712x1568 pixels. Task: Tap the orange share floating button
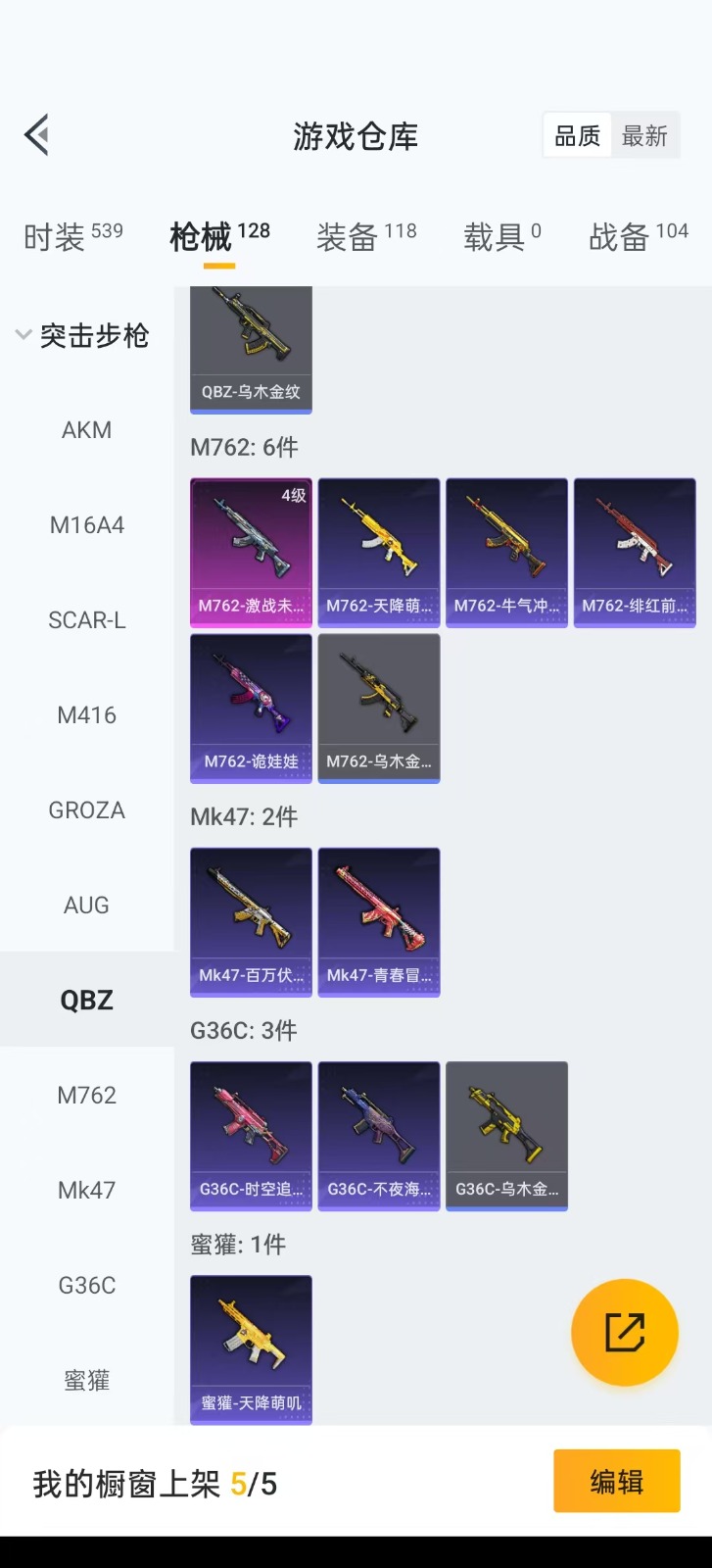(x=625, y=1333)
